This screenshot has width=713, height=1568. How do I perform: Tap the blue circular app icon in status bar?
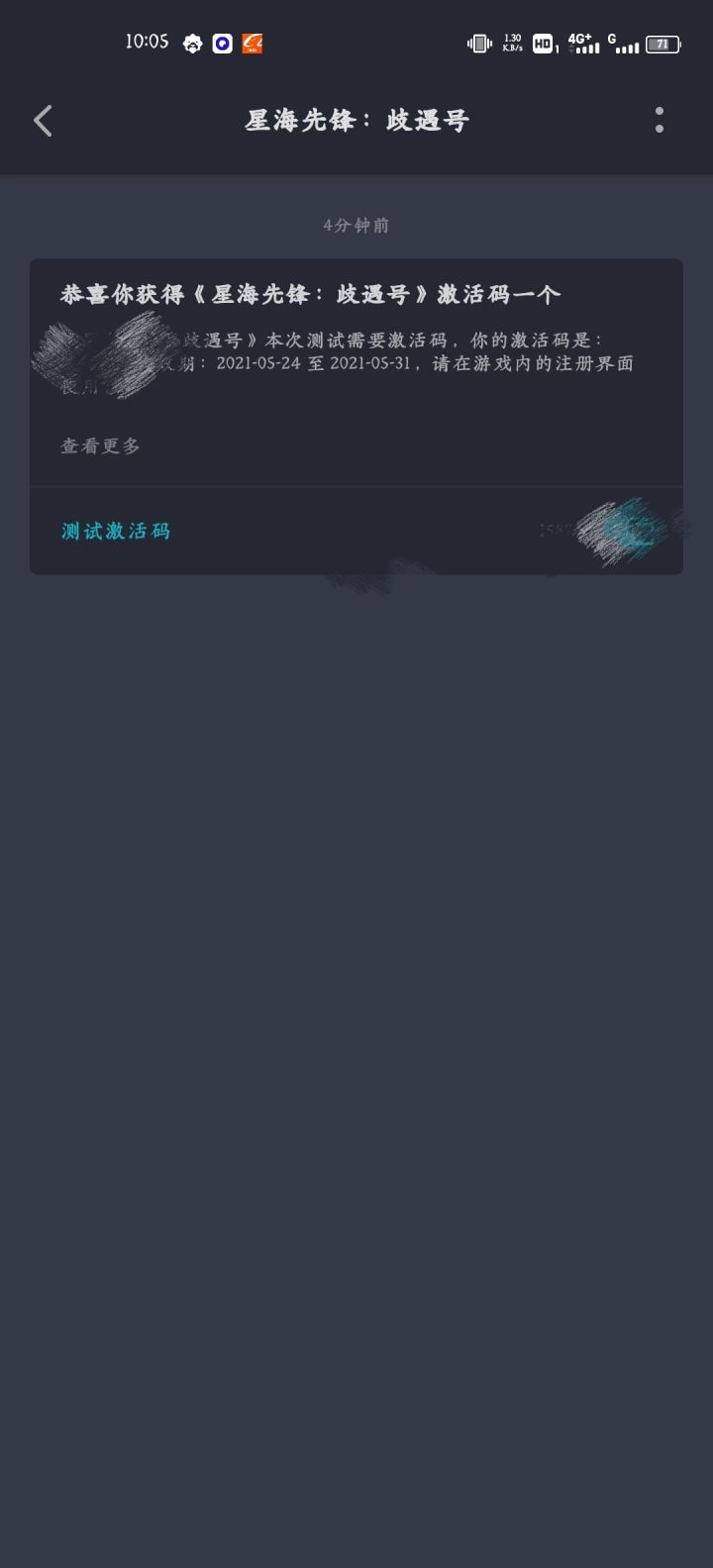pyautogui.click(x=221, y=43)
